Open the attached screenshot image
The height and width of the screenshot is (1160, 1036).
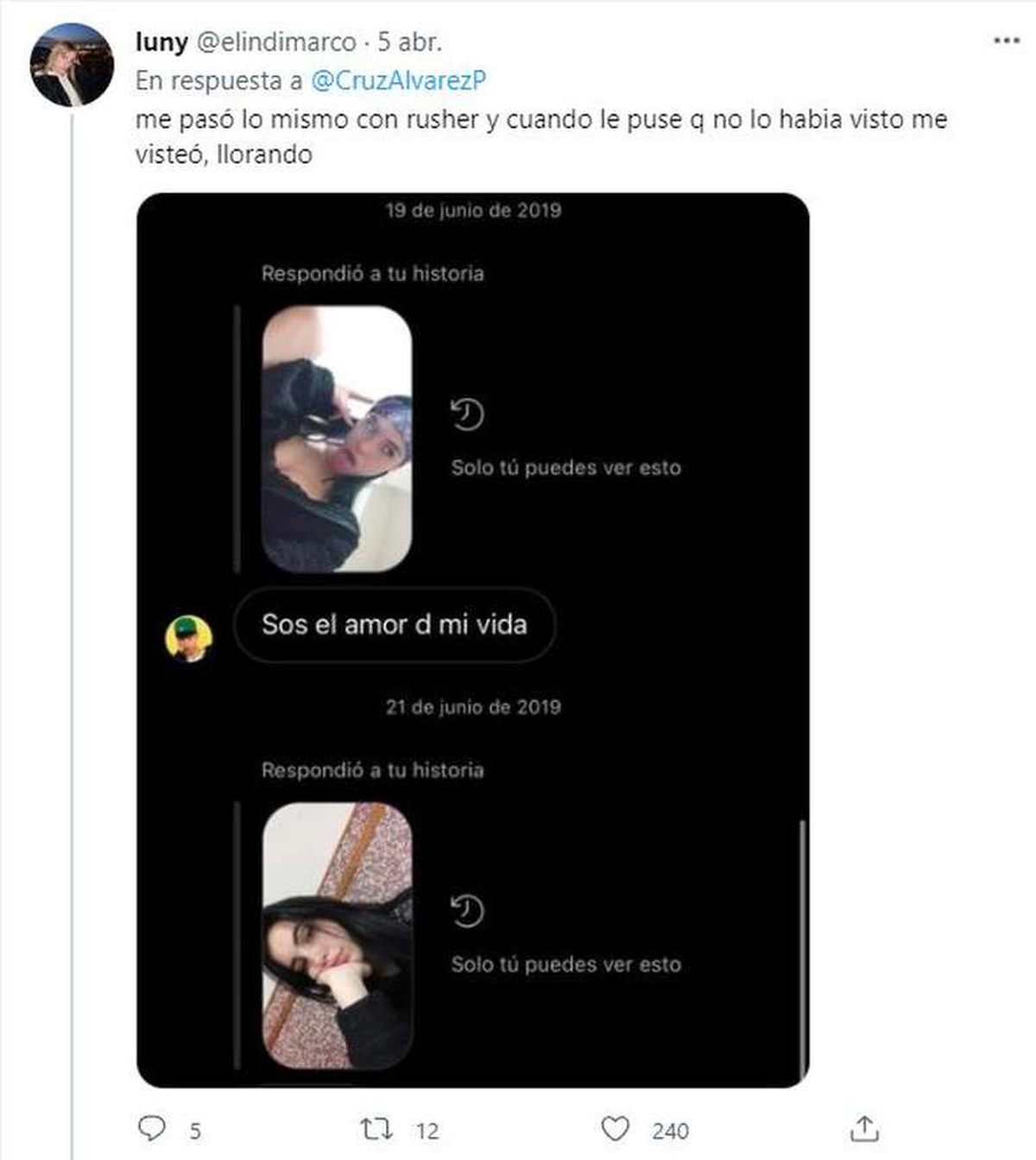pyautogui.click(x=472, y=639)
